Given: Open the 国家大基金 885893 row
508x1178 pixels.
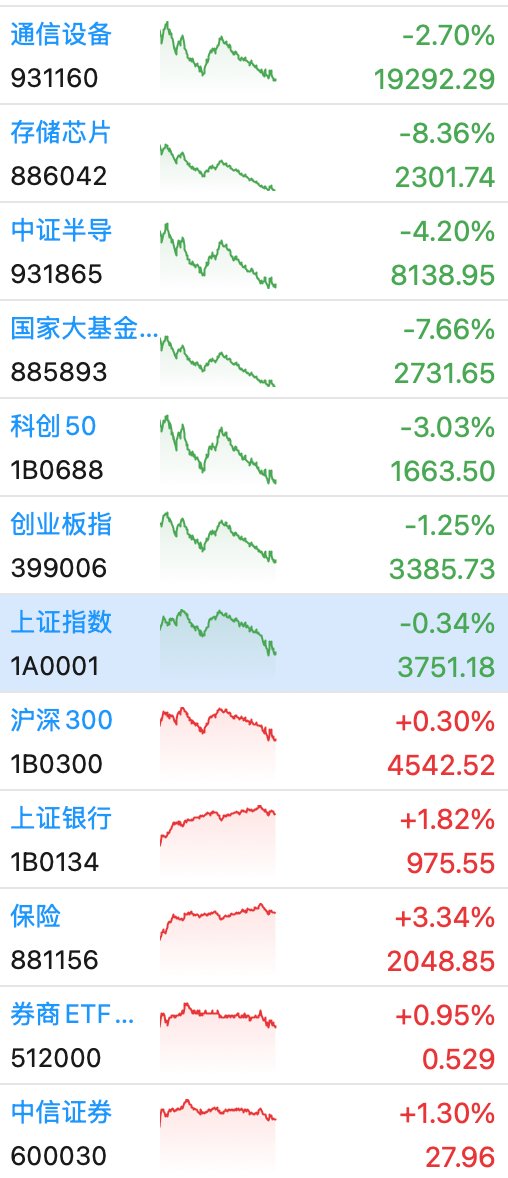Looking at the screenshot, I should 254,349.
